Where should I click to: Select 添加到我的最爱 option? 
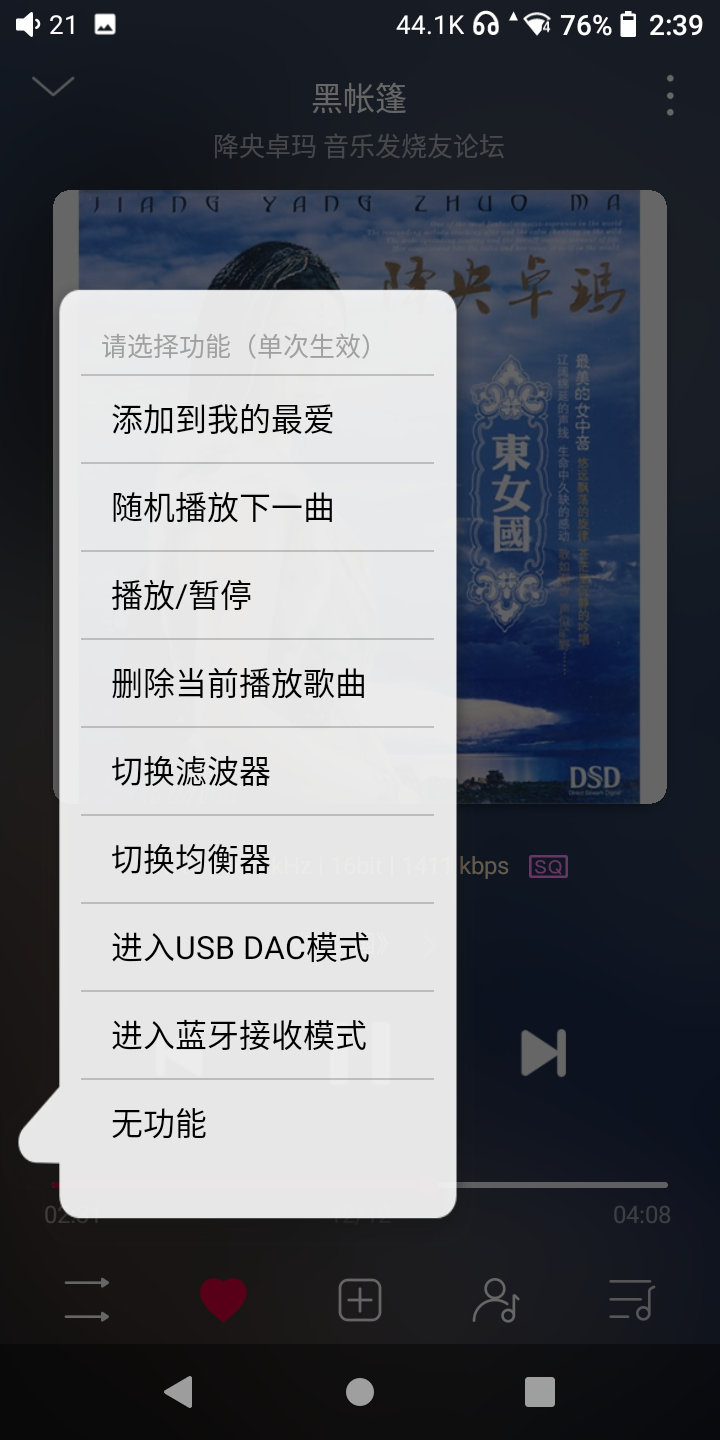[x=257, y=420]
